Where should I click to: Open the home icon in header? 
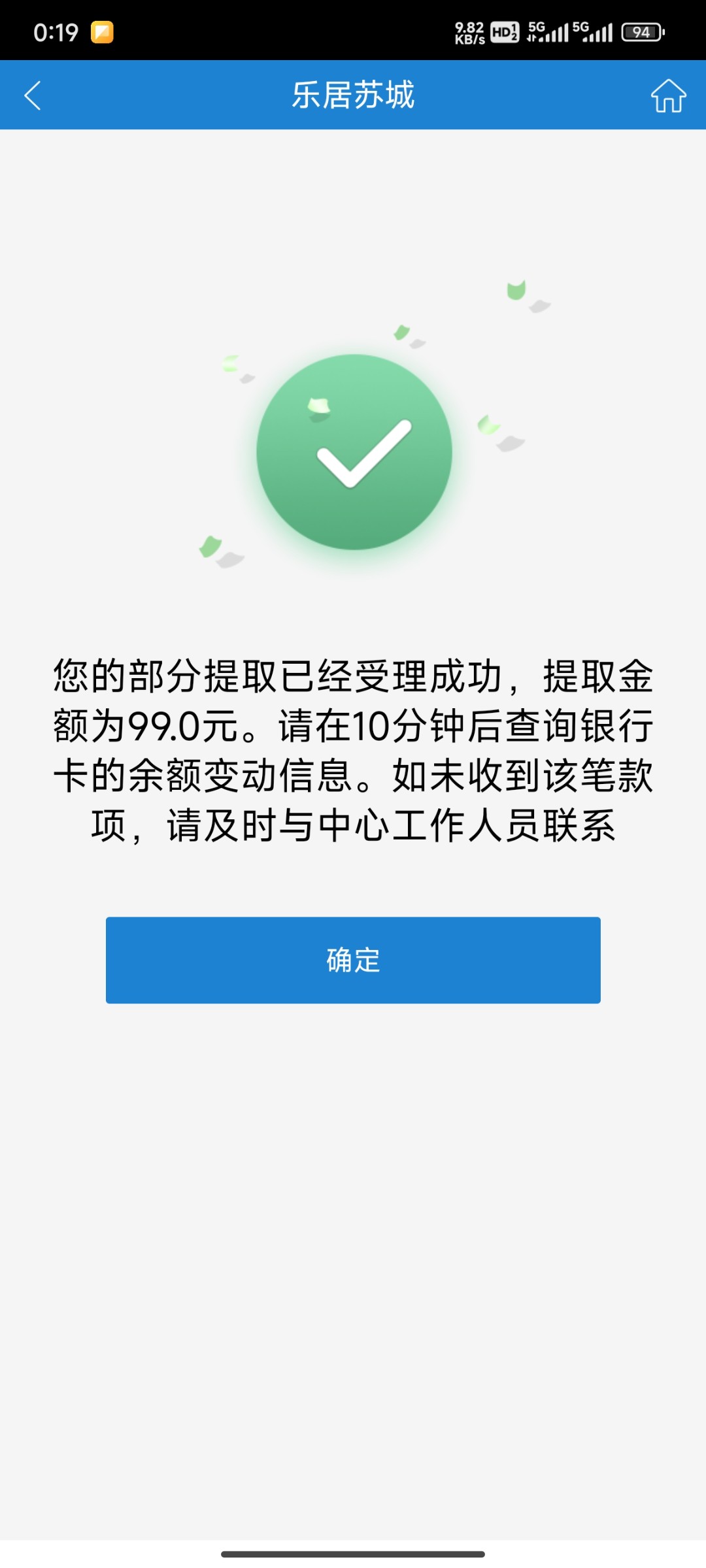(668, 95)
